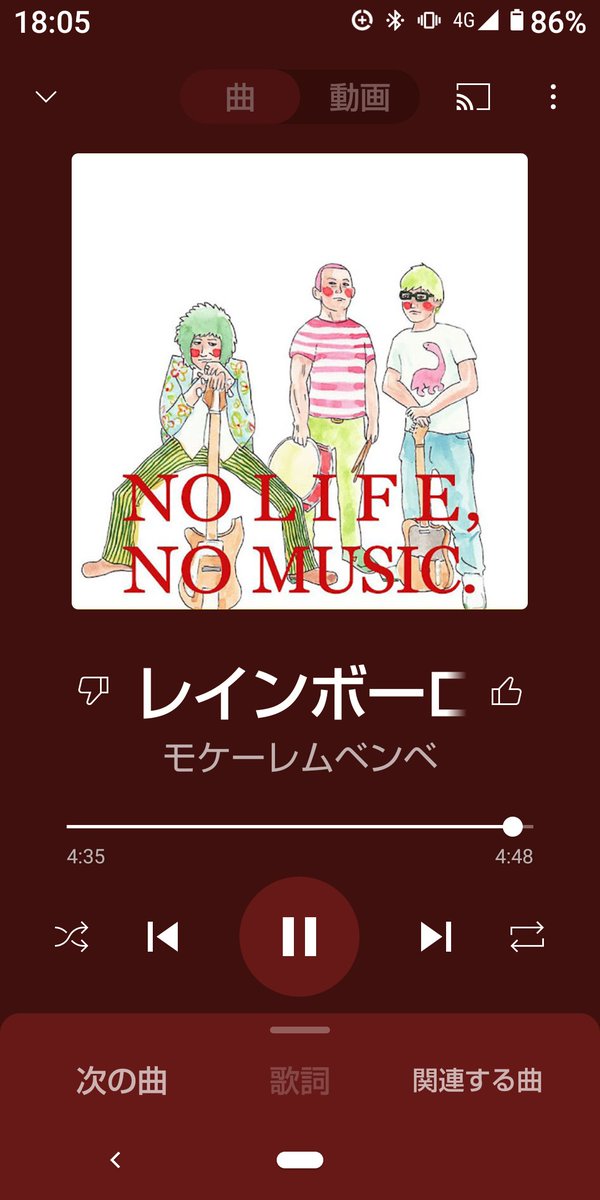Pause the current song

[x=299, y=937]
